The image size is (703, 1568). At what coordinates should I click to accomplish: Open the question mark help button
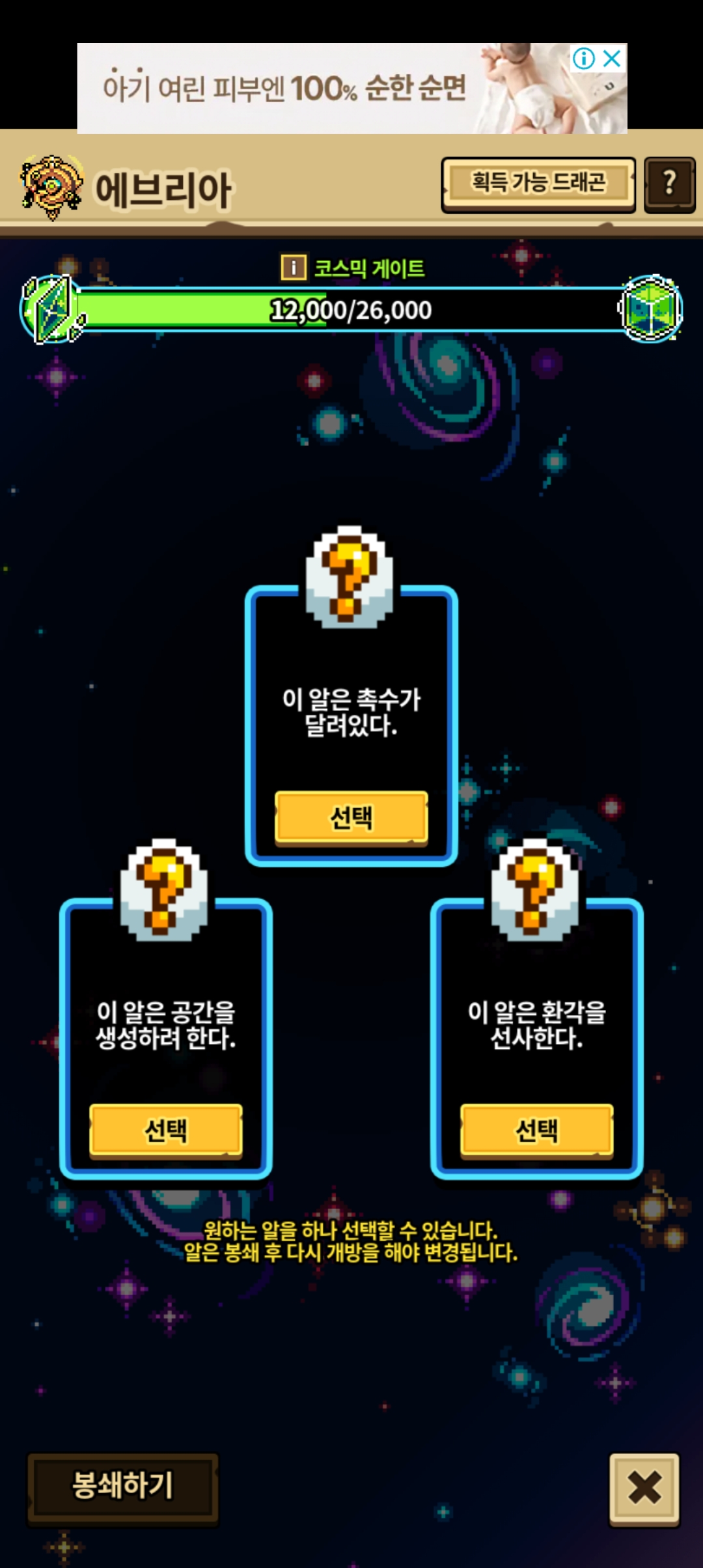point(670,184)
